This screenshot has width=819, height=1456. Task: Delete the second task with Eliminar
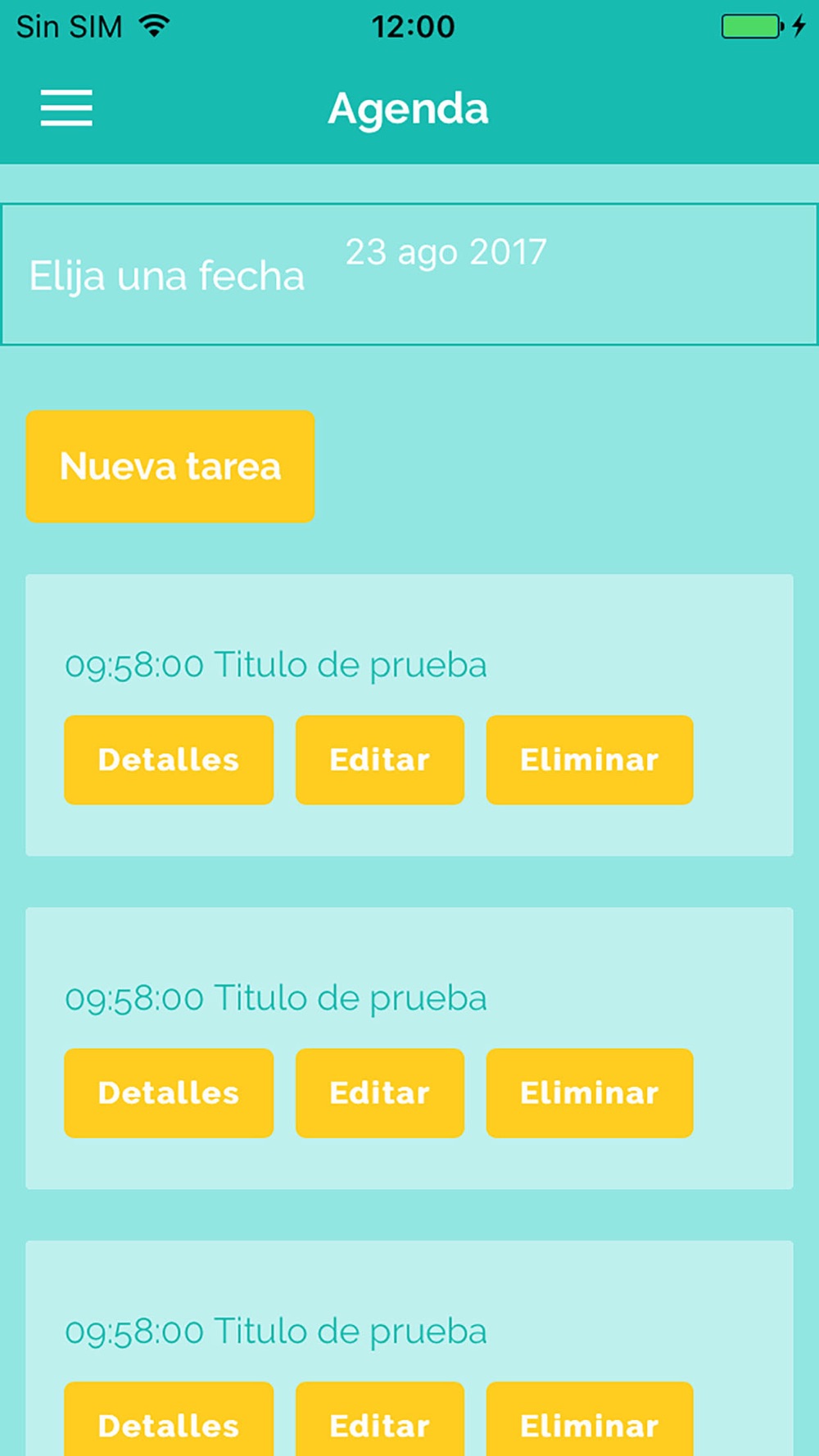pos(590,1092)
